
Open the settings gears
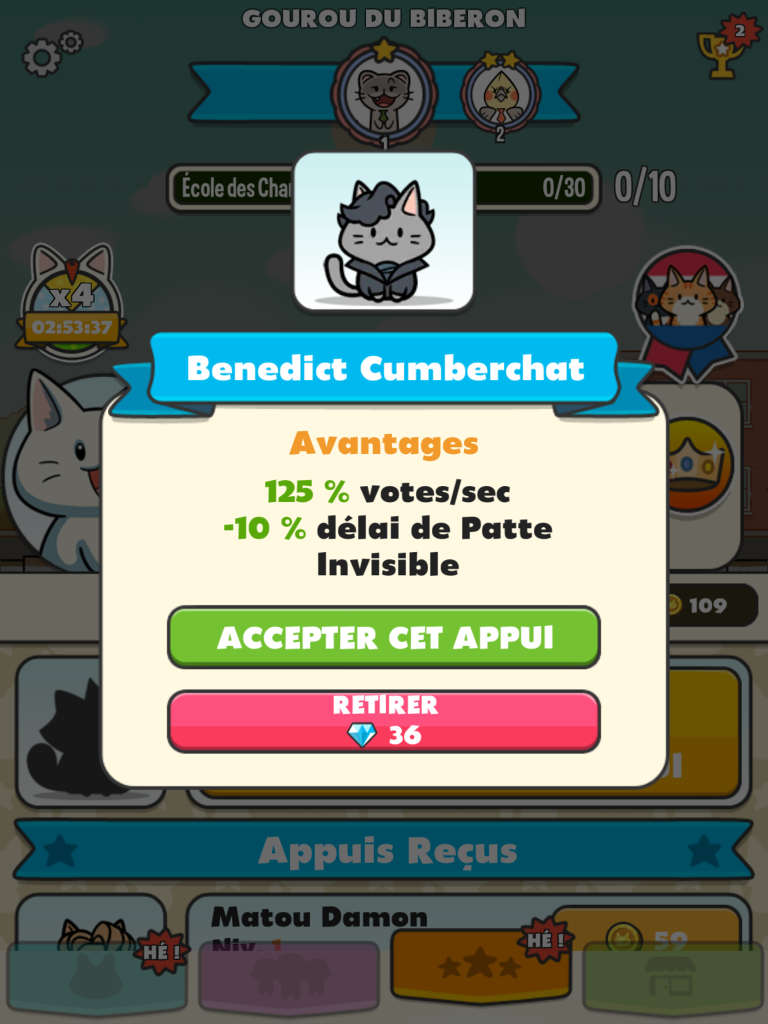coord(51,53)
